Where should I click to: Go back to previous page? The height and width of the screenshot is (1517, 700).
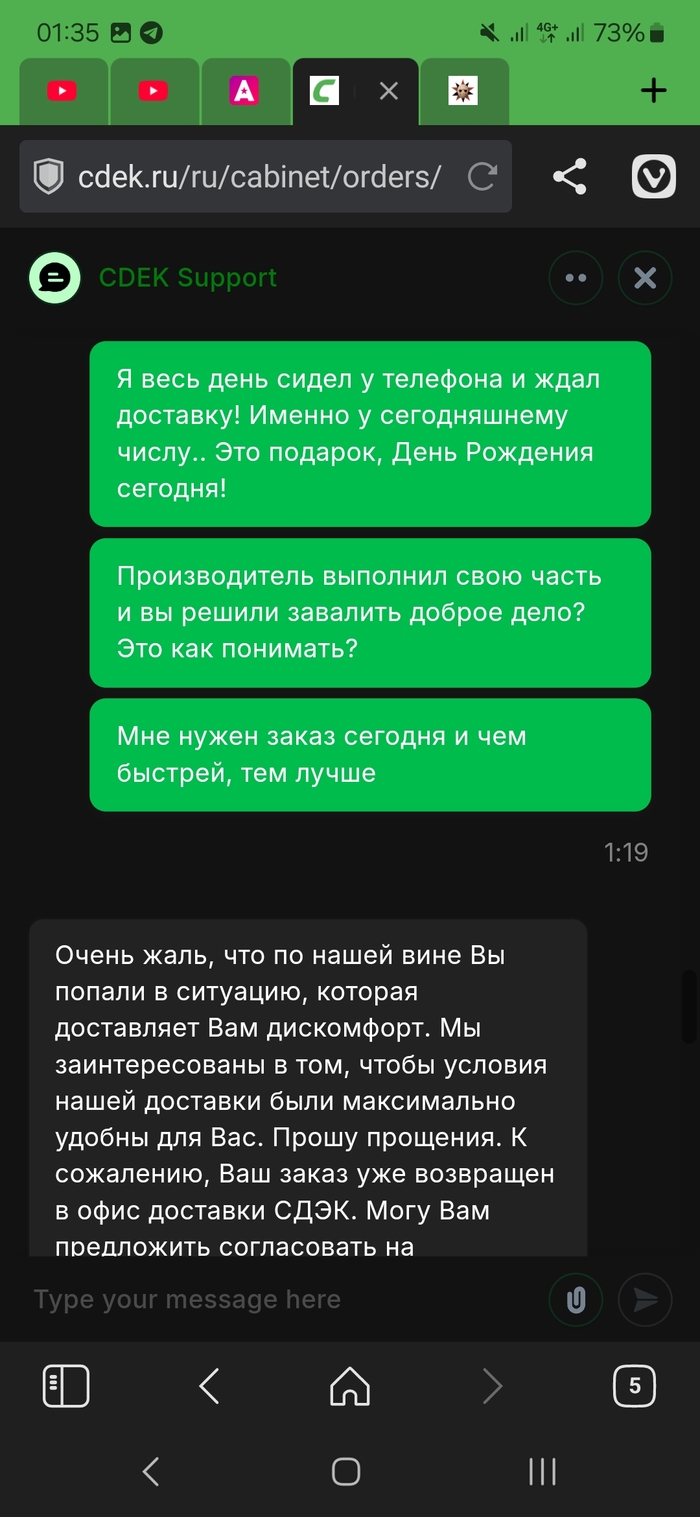[x=209, y=1386]
